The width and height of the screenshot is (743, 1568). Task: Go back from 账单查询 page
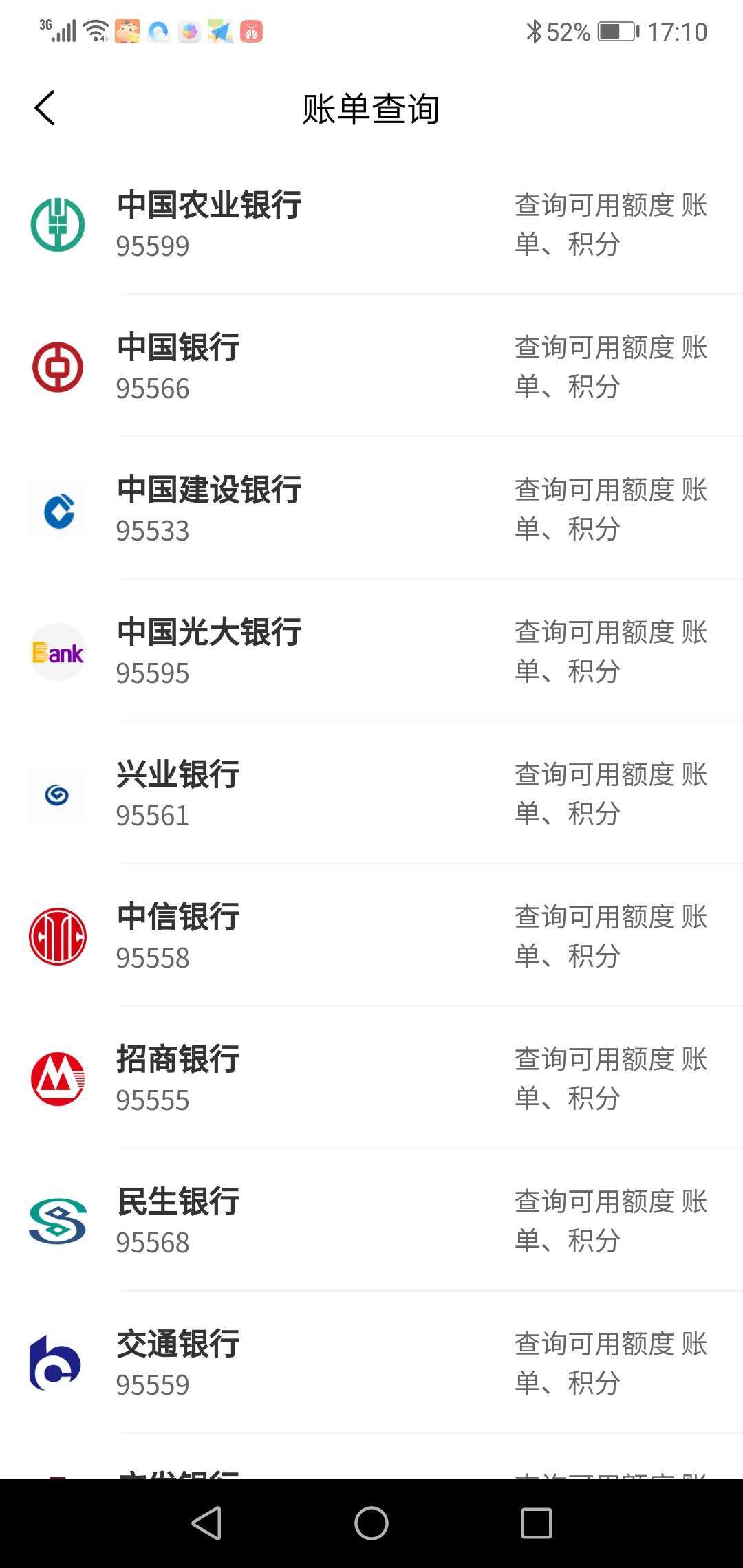coord(45,109)
